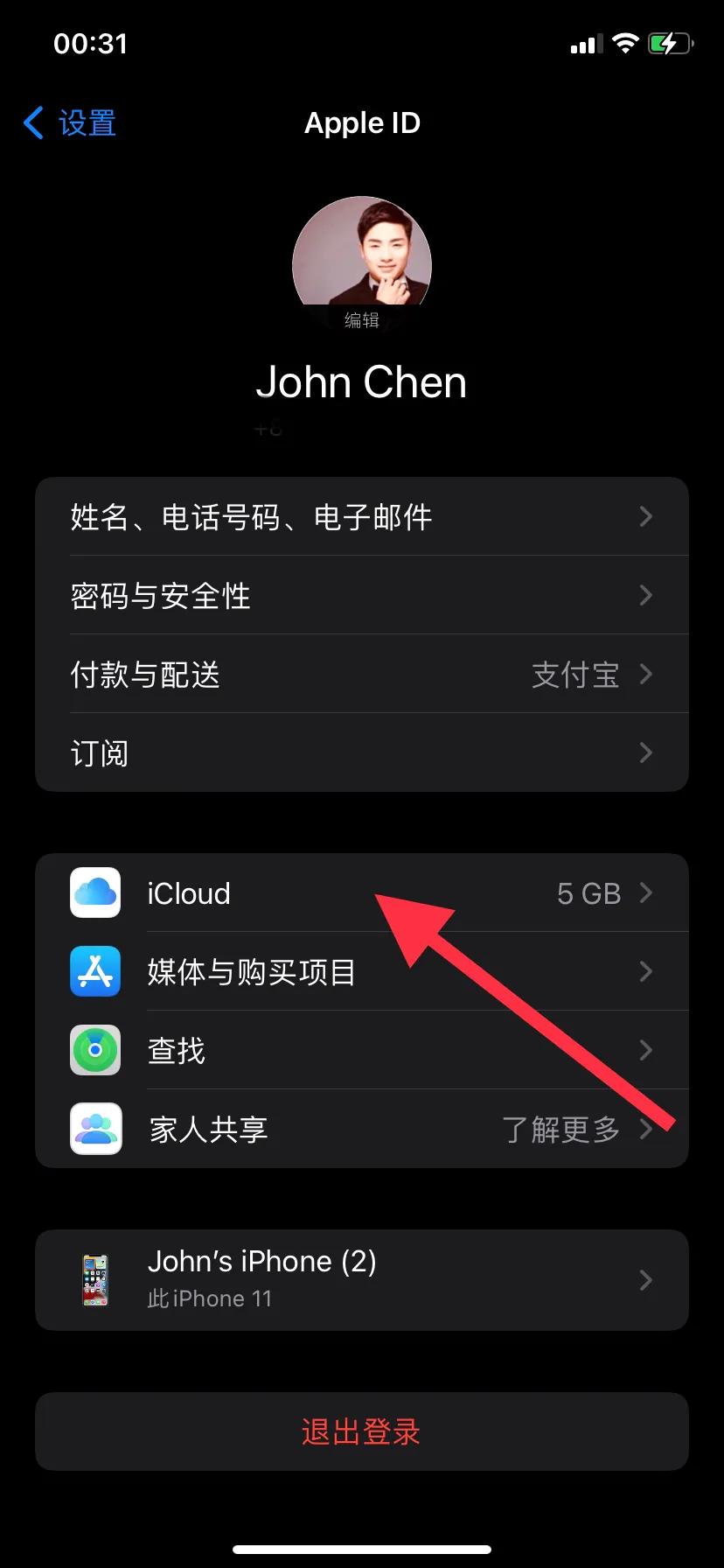This screenshot has height=1568, width=724.
Task: Tap the App Store icon for 媒体与购买项目
Action: tap(94, 971)
